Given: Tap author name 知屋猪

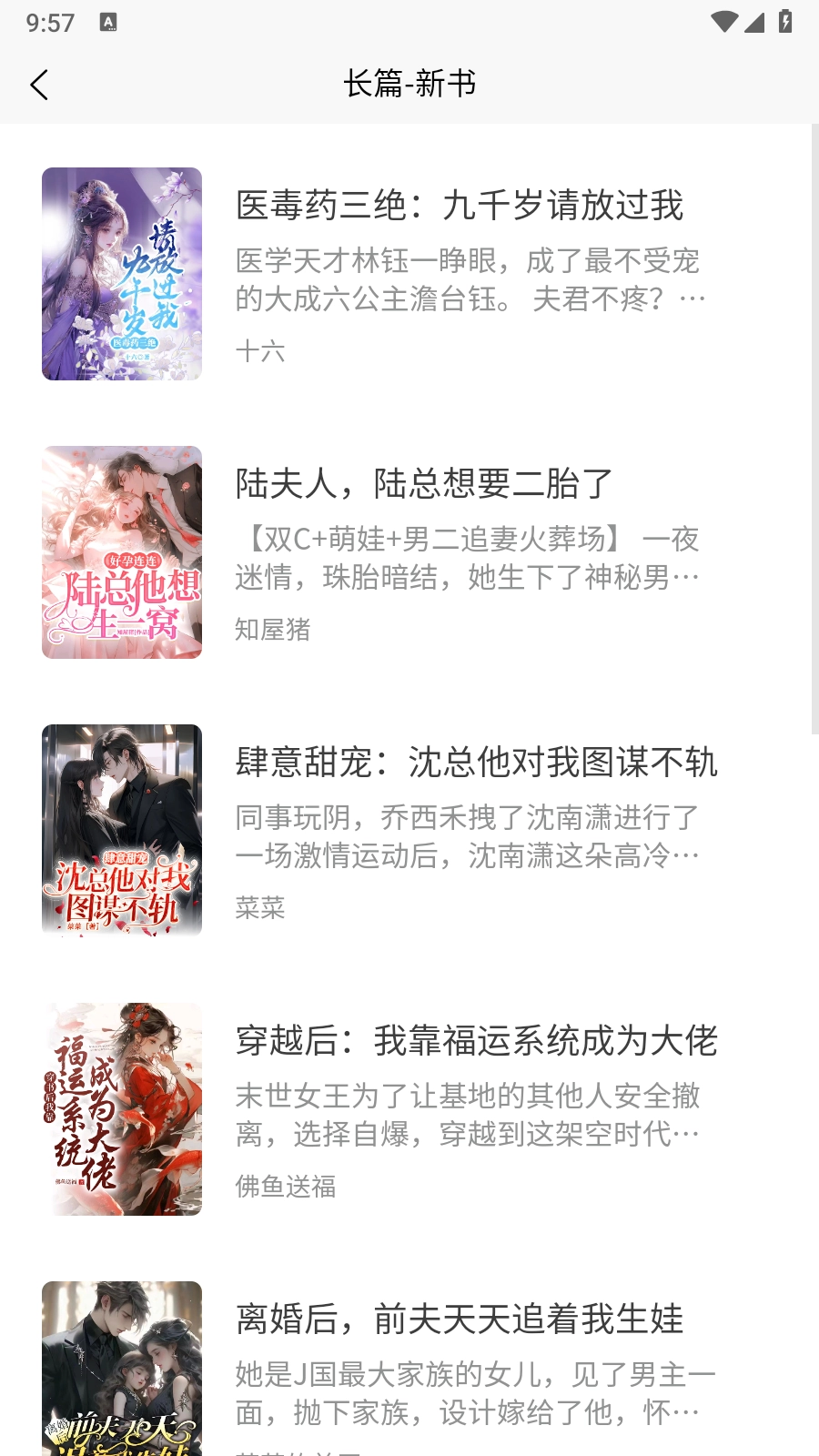Looking at the screenshot, I should pos(273,630).
